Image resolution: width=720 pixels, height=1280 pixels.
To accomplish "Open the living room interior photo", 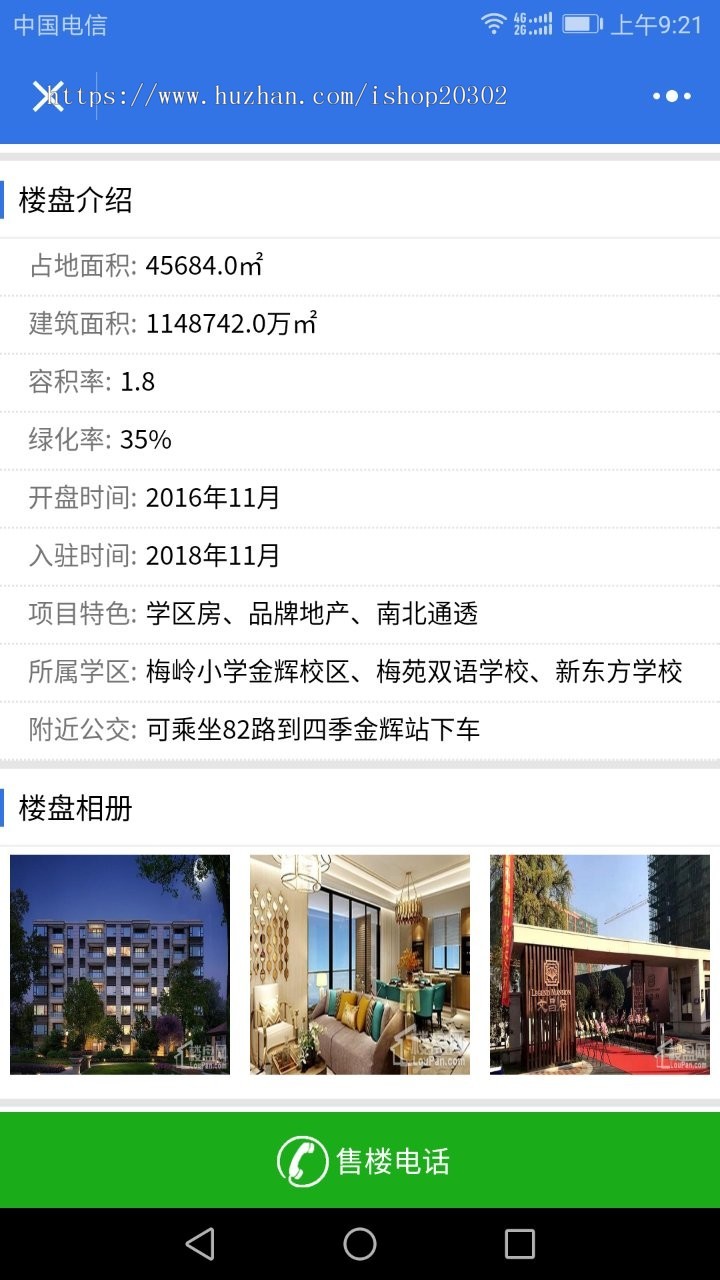I will [360, 963].
